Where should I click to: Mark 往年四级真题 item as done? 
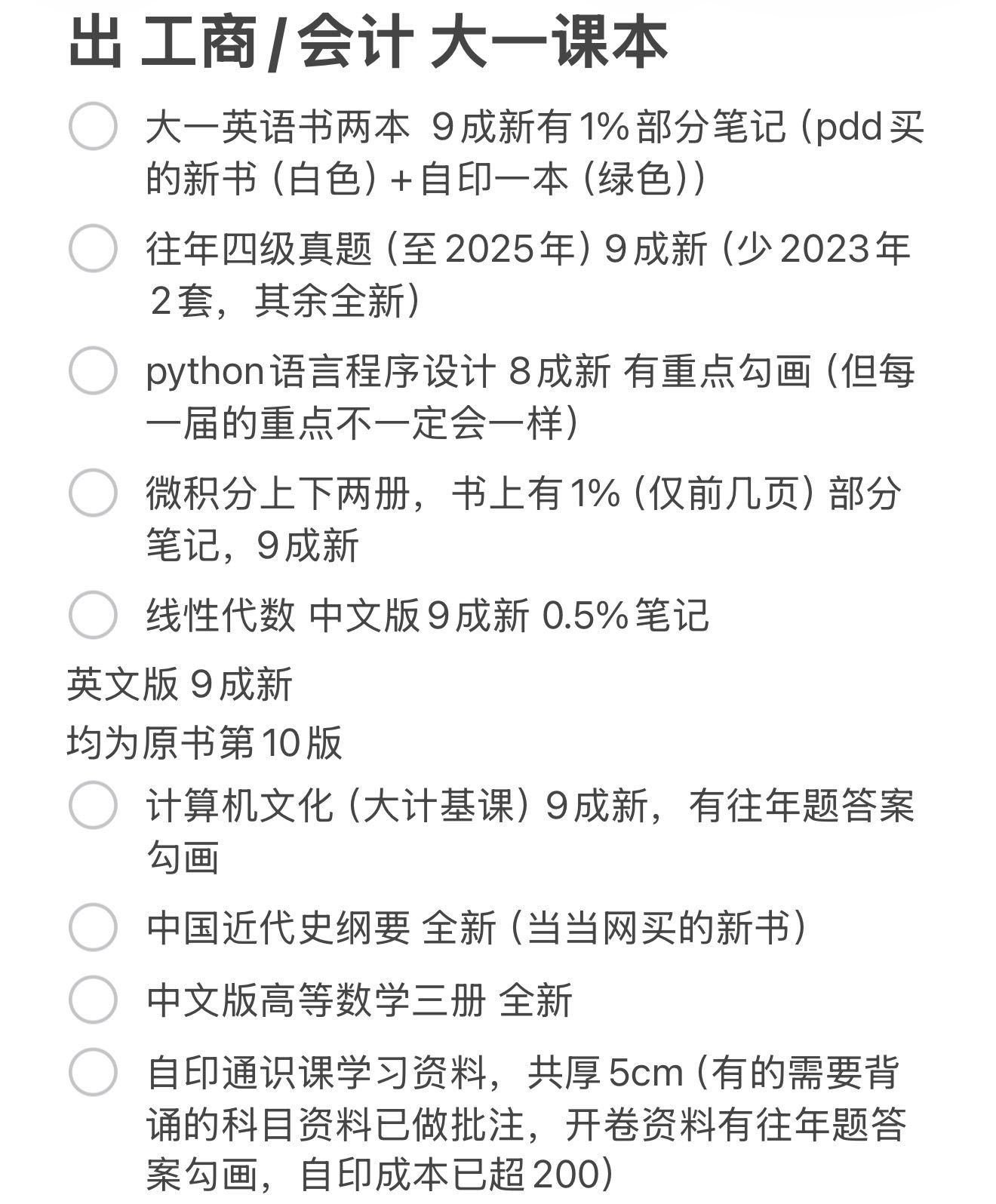tap(92, 248)
